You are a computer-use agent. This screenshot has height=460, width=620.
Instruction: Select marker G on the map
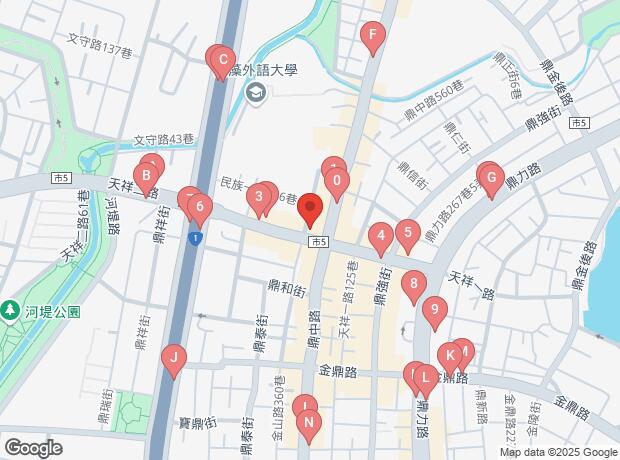click(x=490, y=179)
